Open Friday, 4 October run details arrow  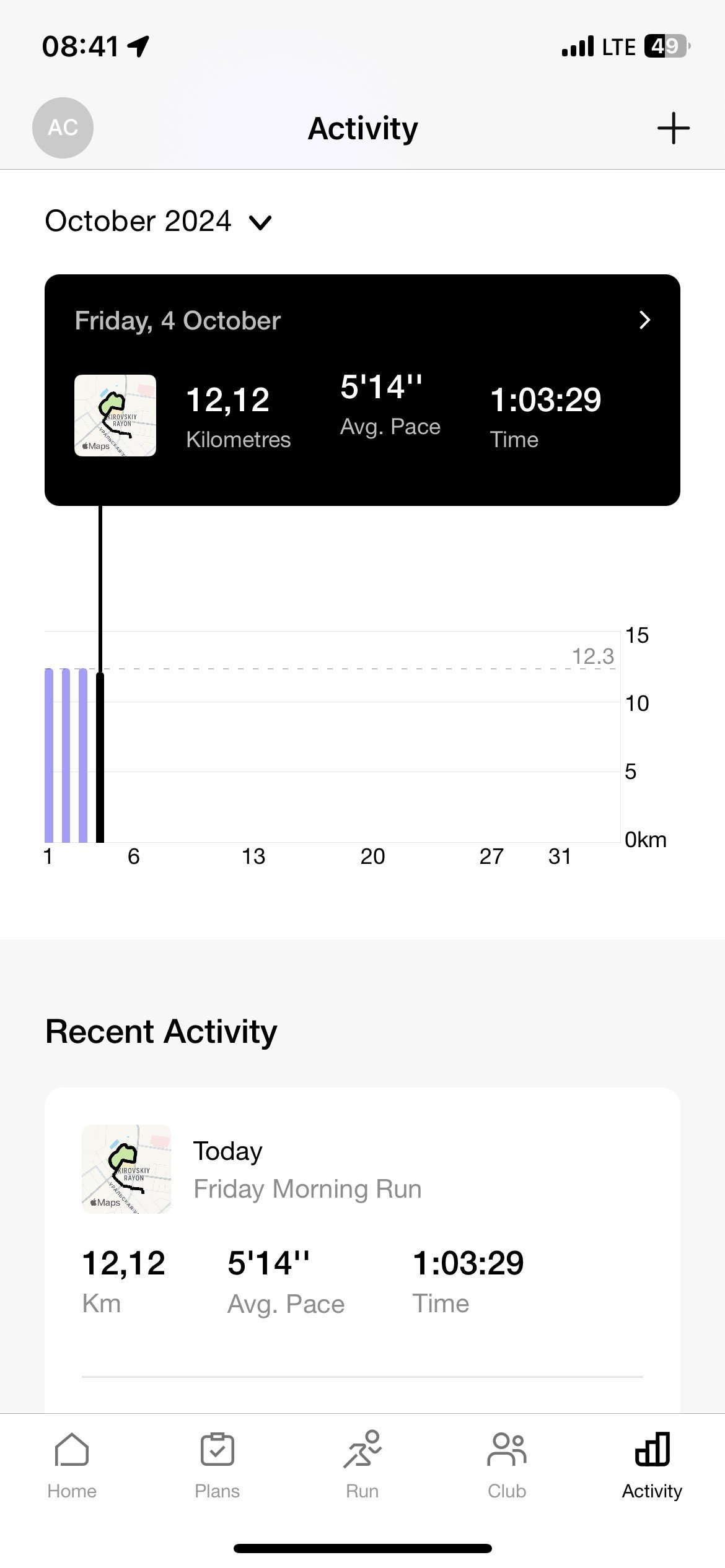(x=644, y=320)
